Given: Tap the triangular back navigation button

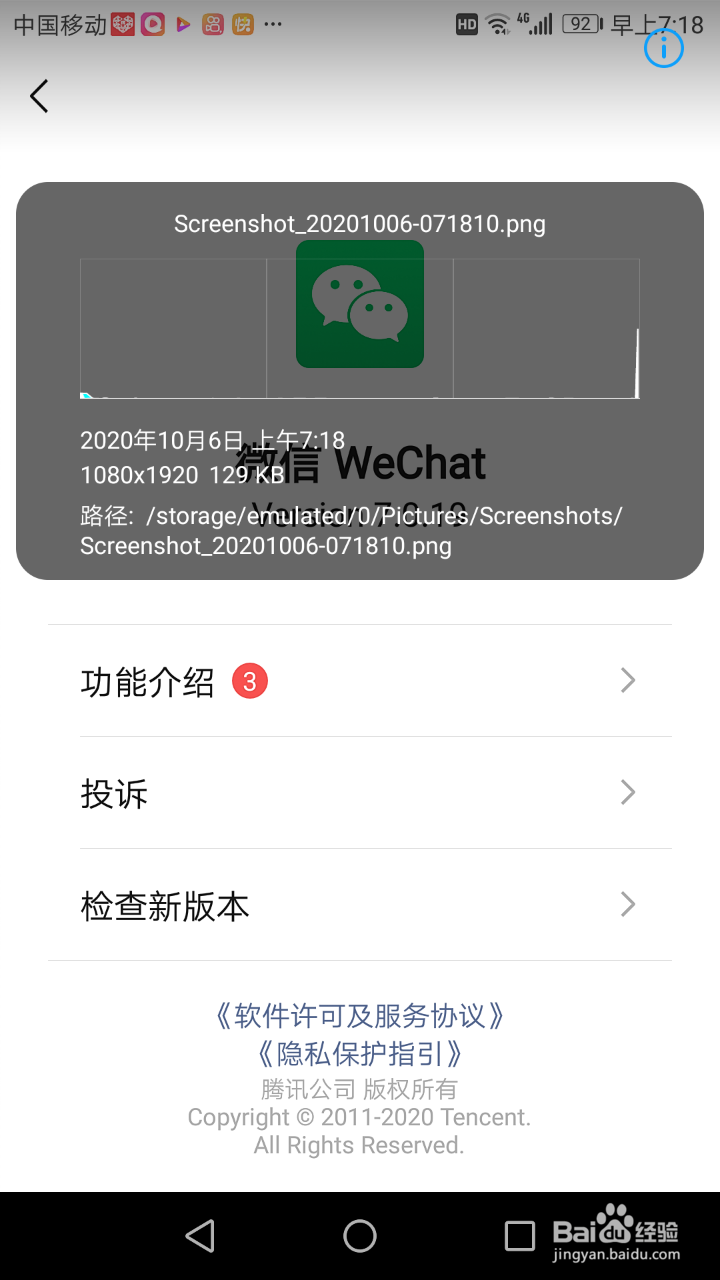Looking at the screenshot, I should coord(200,1236).
